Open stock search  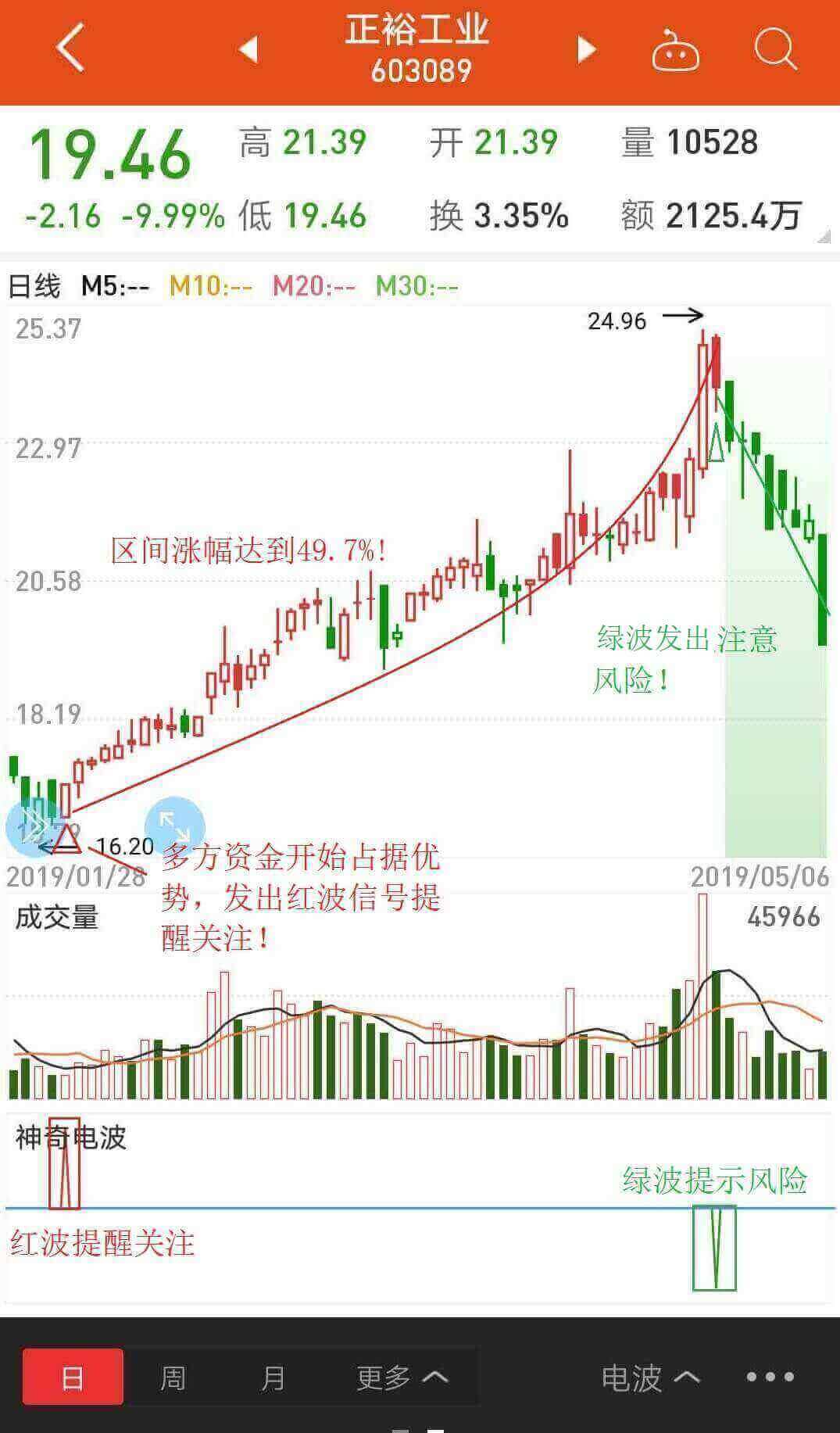pos(775,49)
